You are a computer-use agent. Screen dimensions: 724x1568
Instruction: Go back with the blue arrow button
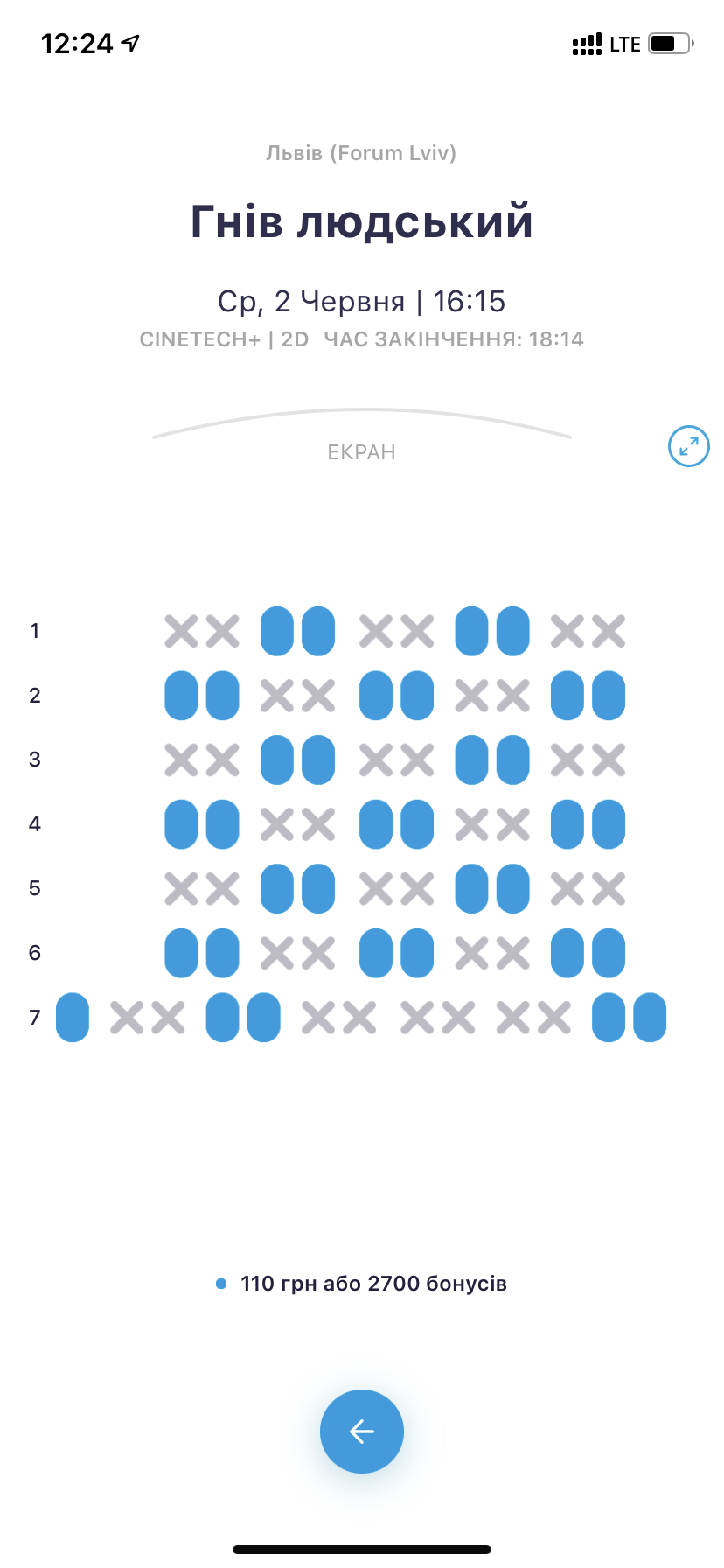pyautogui.click(x=361, y=1431)
